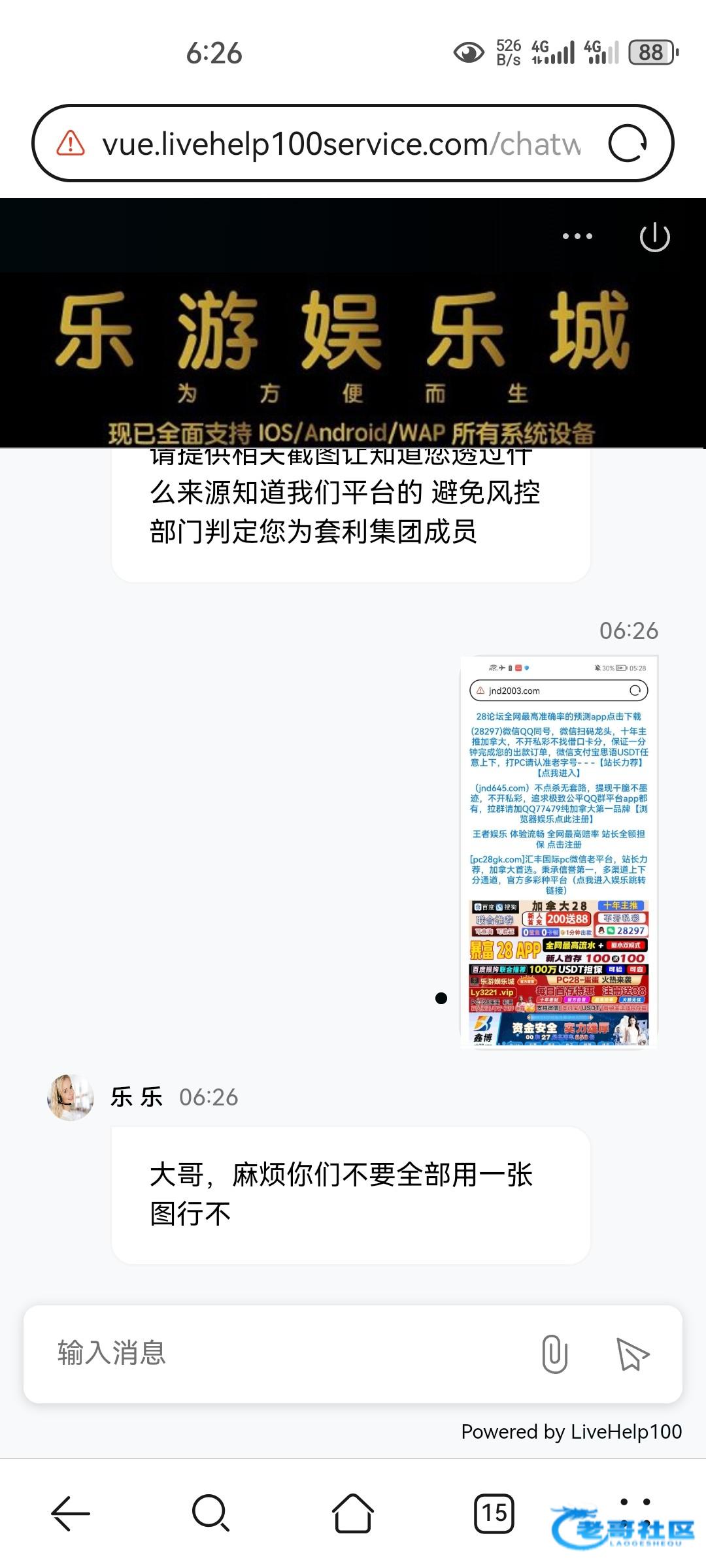Open the 15 tabs switcher
This screenshot has width=706, height=1568.
click(494, 1513)
